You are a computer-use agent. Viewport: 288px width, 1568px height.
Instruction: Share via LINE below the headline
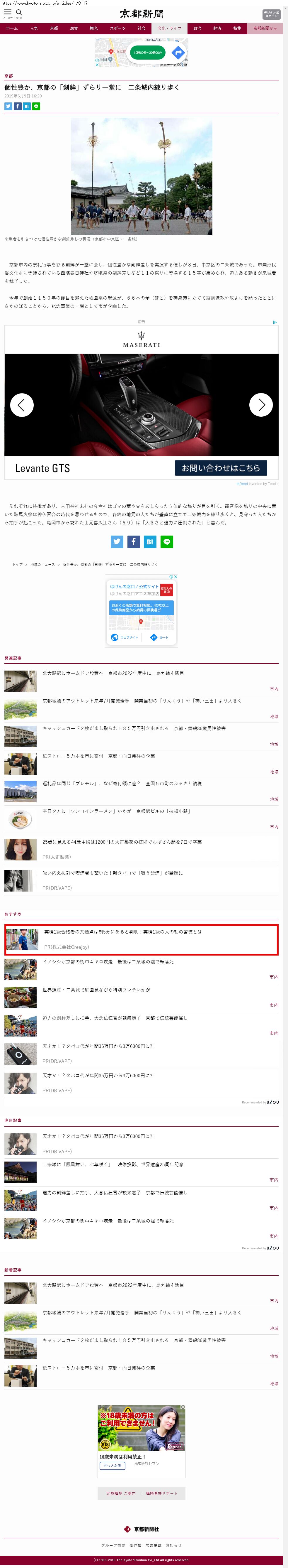(x=36, y=106)
